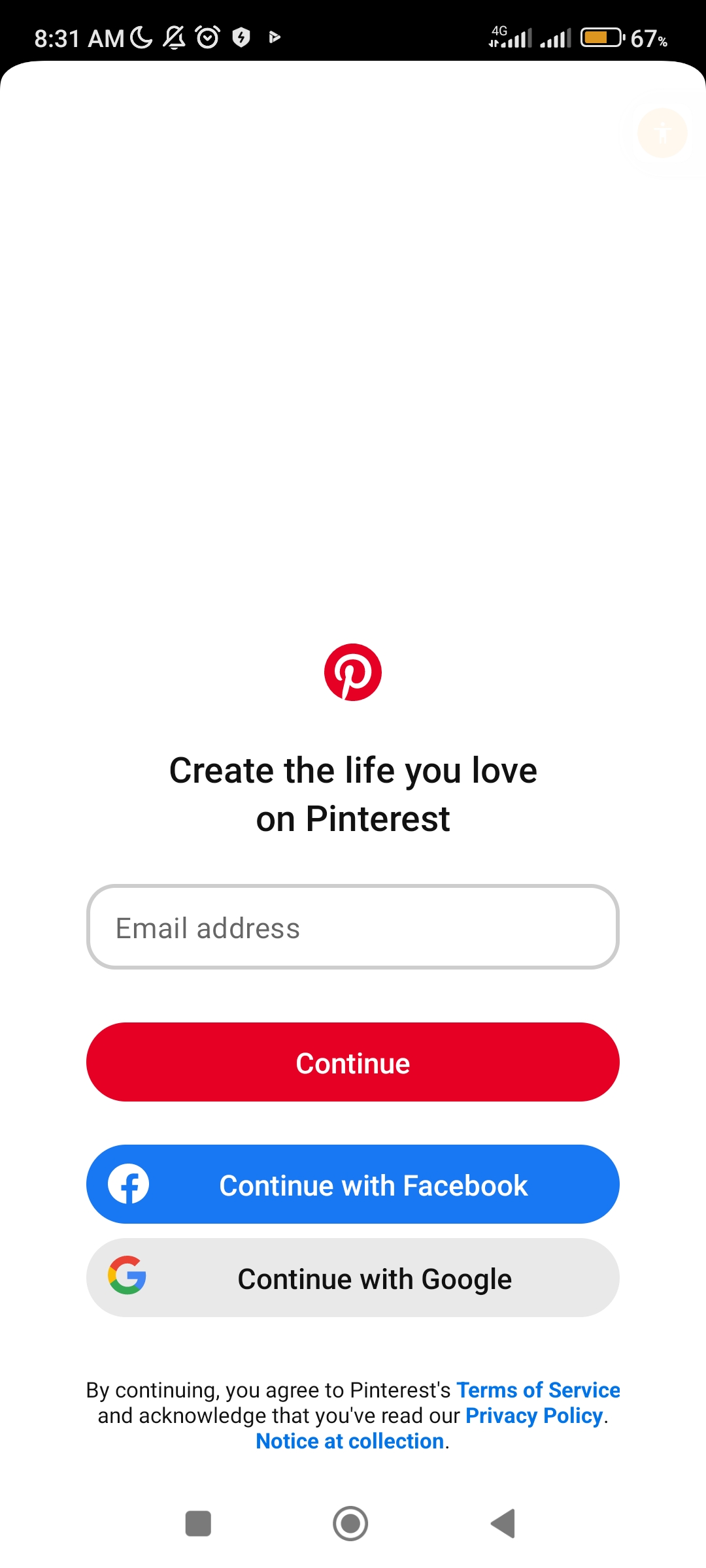Focus the Email address field
The height and width of the screenshot is (1568, 706).
click(x=353, y=927)
